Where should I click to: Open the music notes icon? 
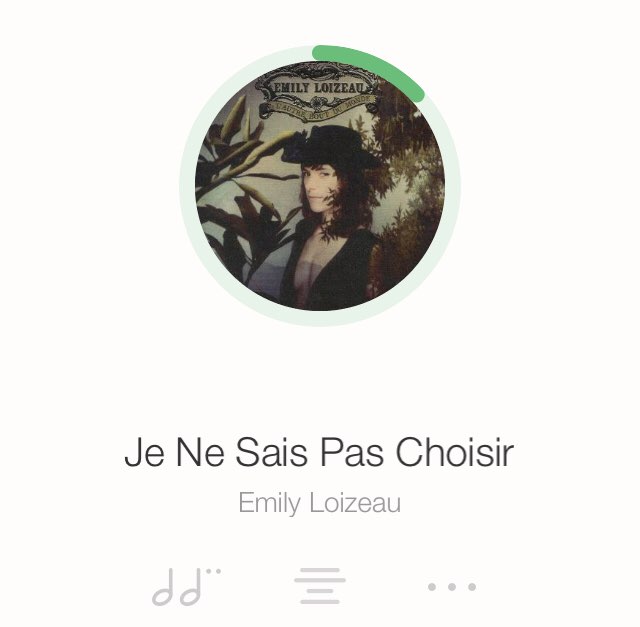[186, 587]
